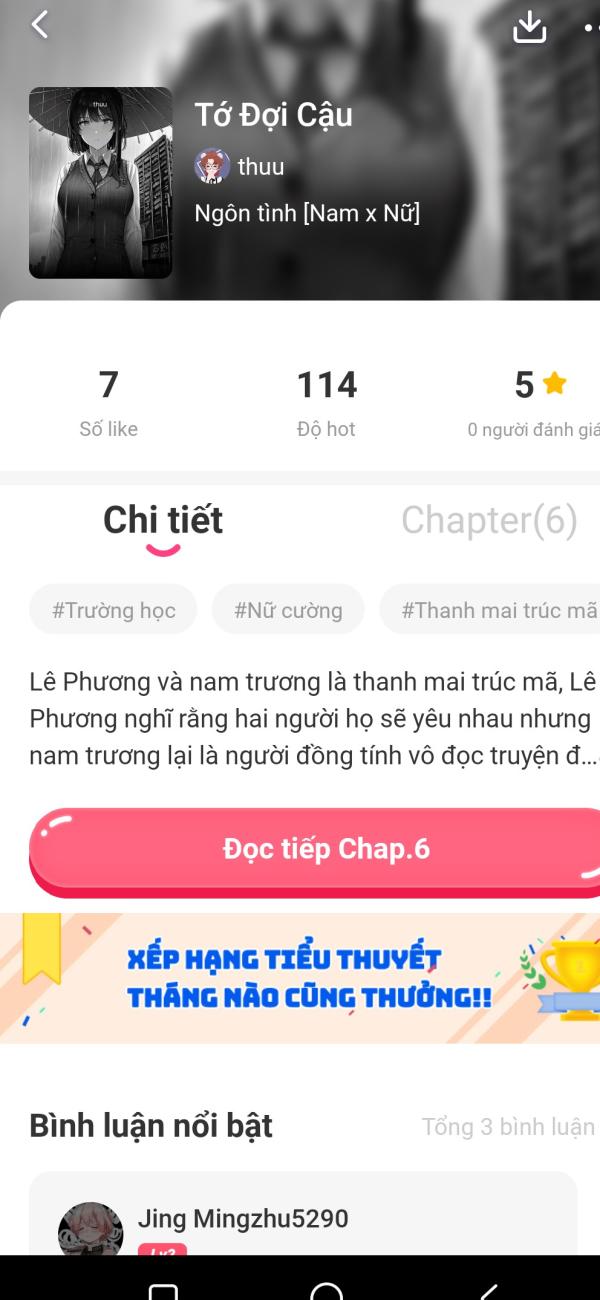Download the novel with the download icon
This screenshot has width=600, height=1300.
point(530,27)
